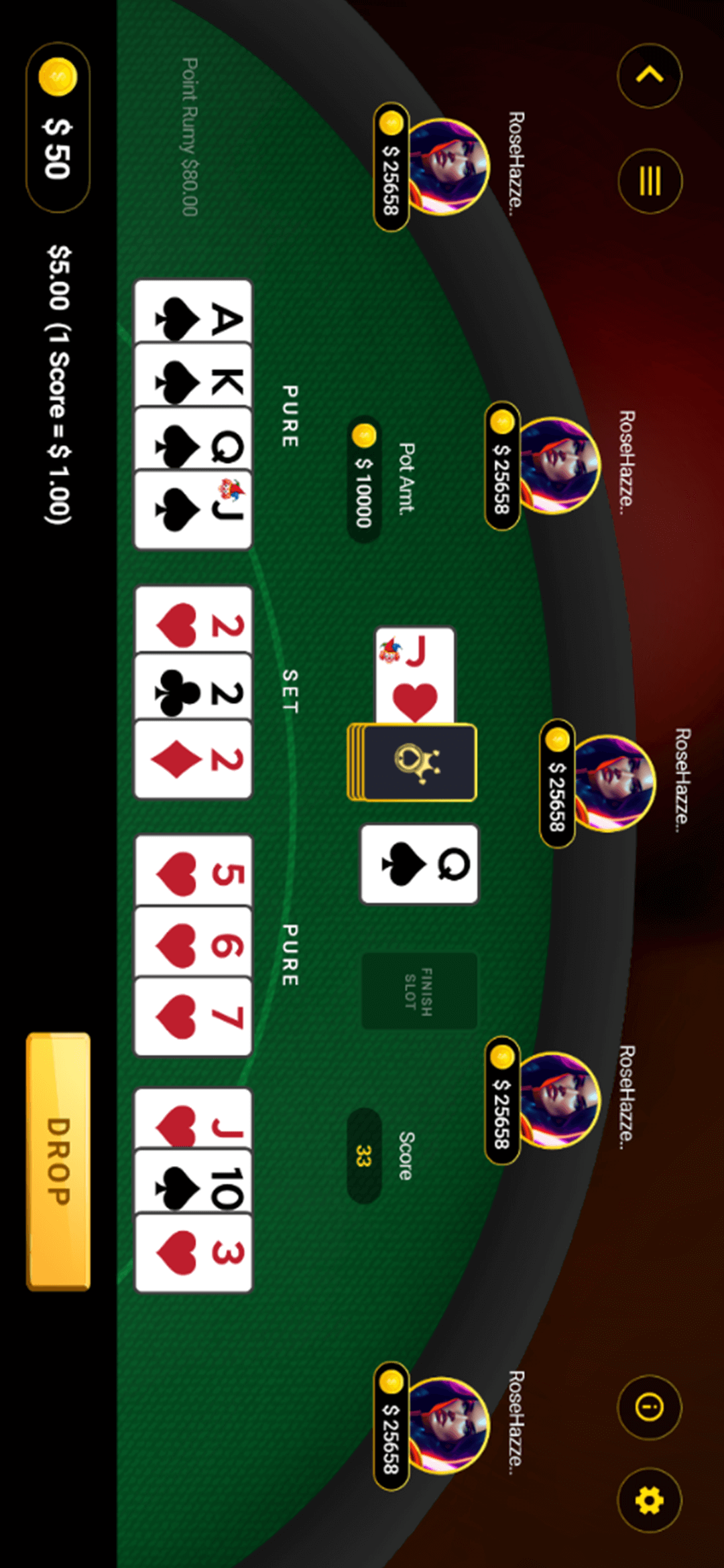Open the info button

click(649, 1407)
